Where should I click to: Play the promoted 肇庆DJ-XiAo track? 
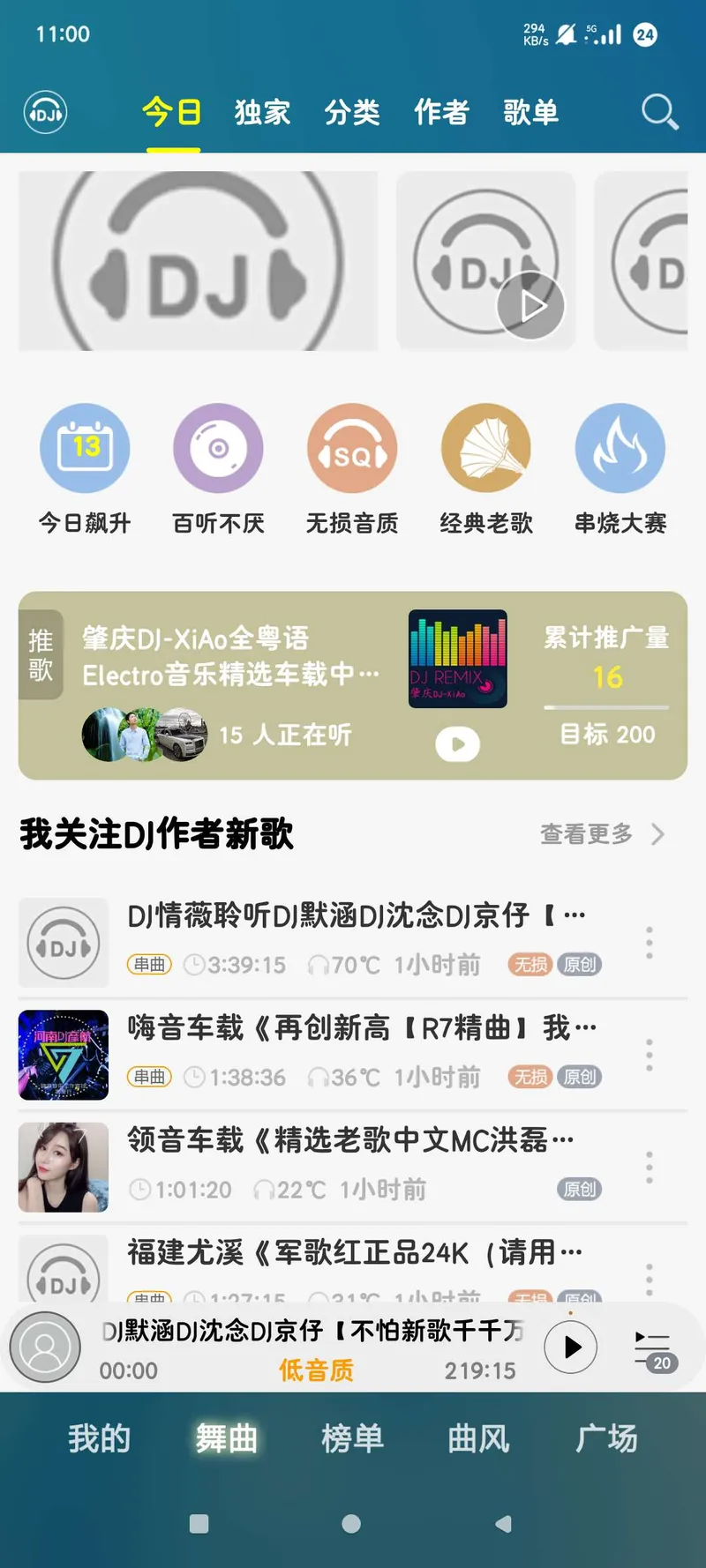[x=457, y=743]
